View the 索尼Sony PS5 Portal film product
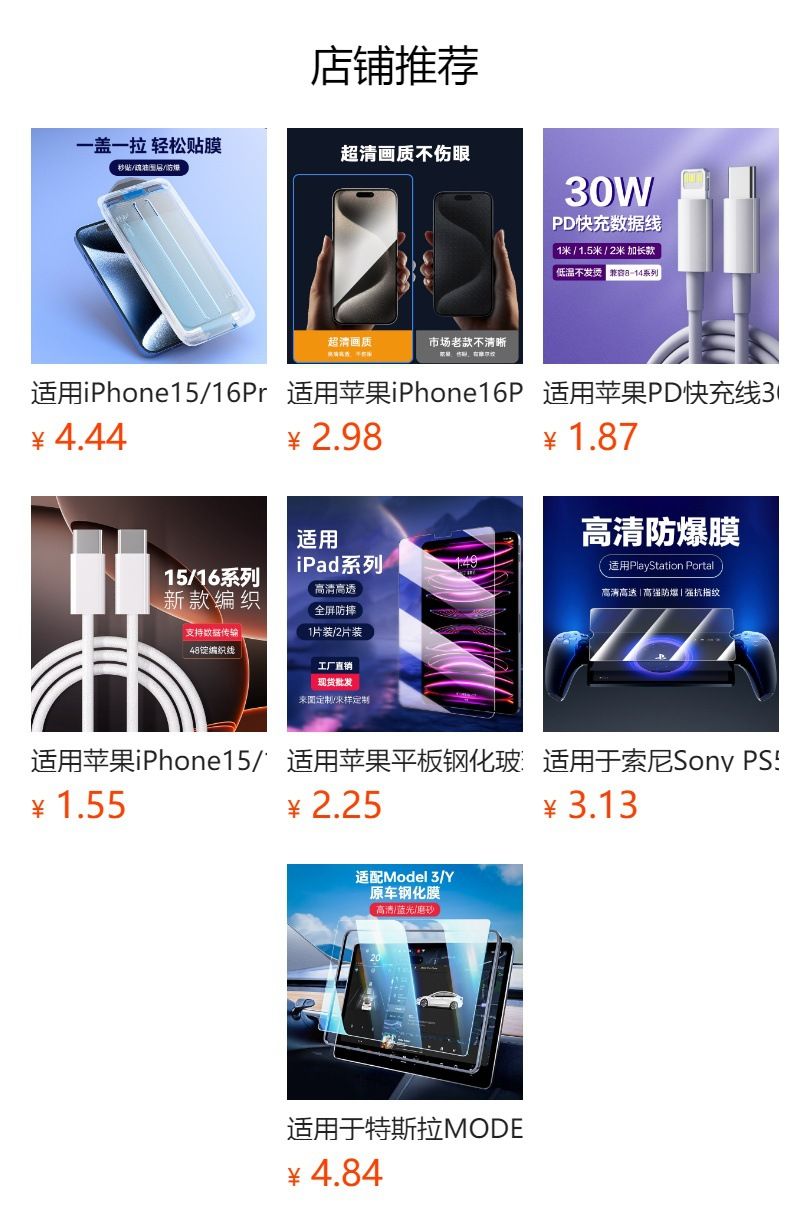The height and width of the screenshot is (1232, 790). tap(660, 614)
